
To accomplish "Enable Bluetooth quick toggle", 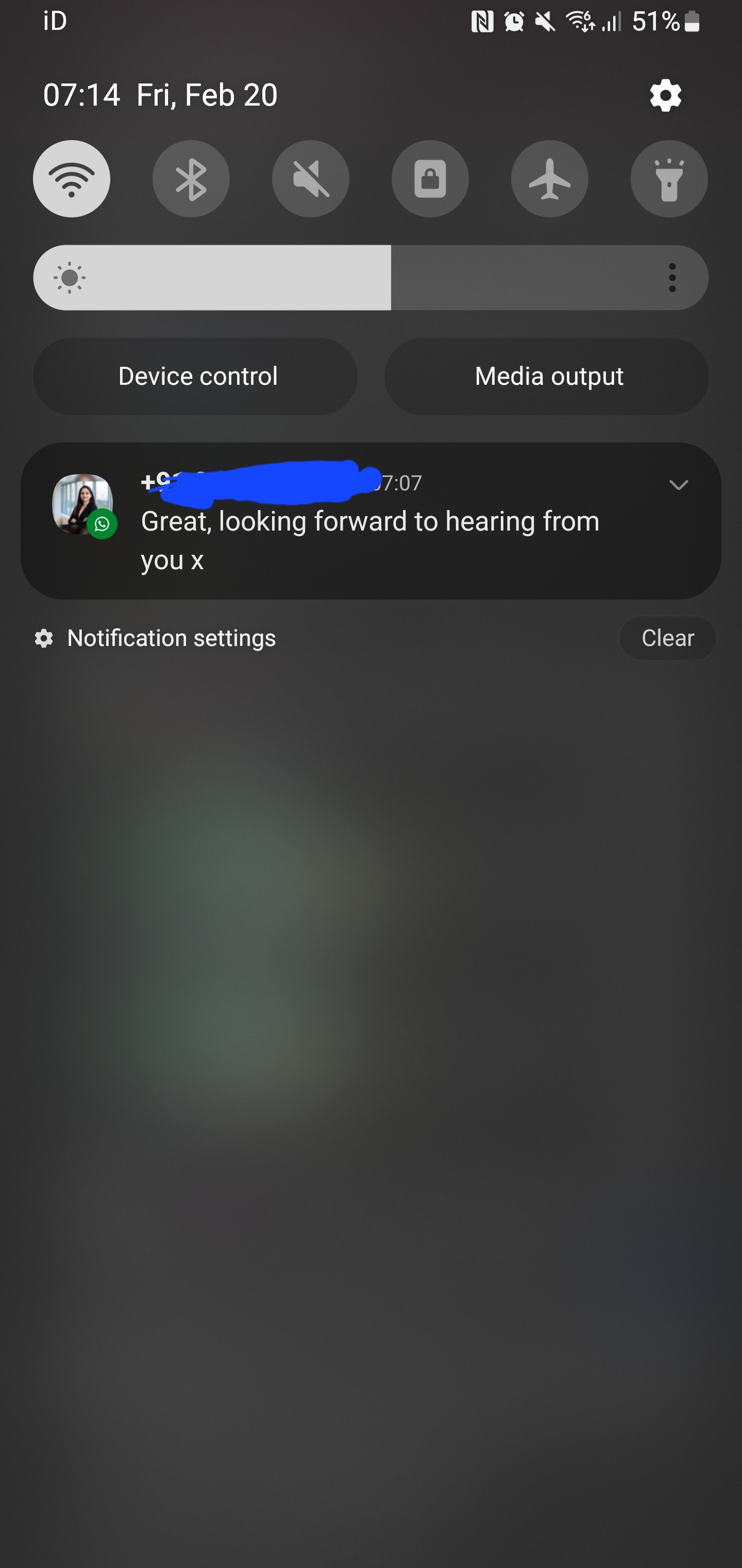I will pos(191,179).
